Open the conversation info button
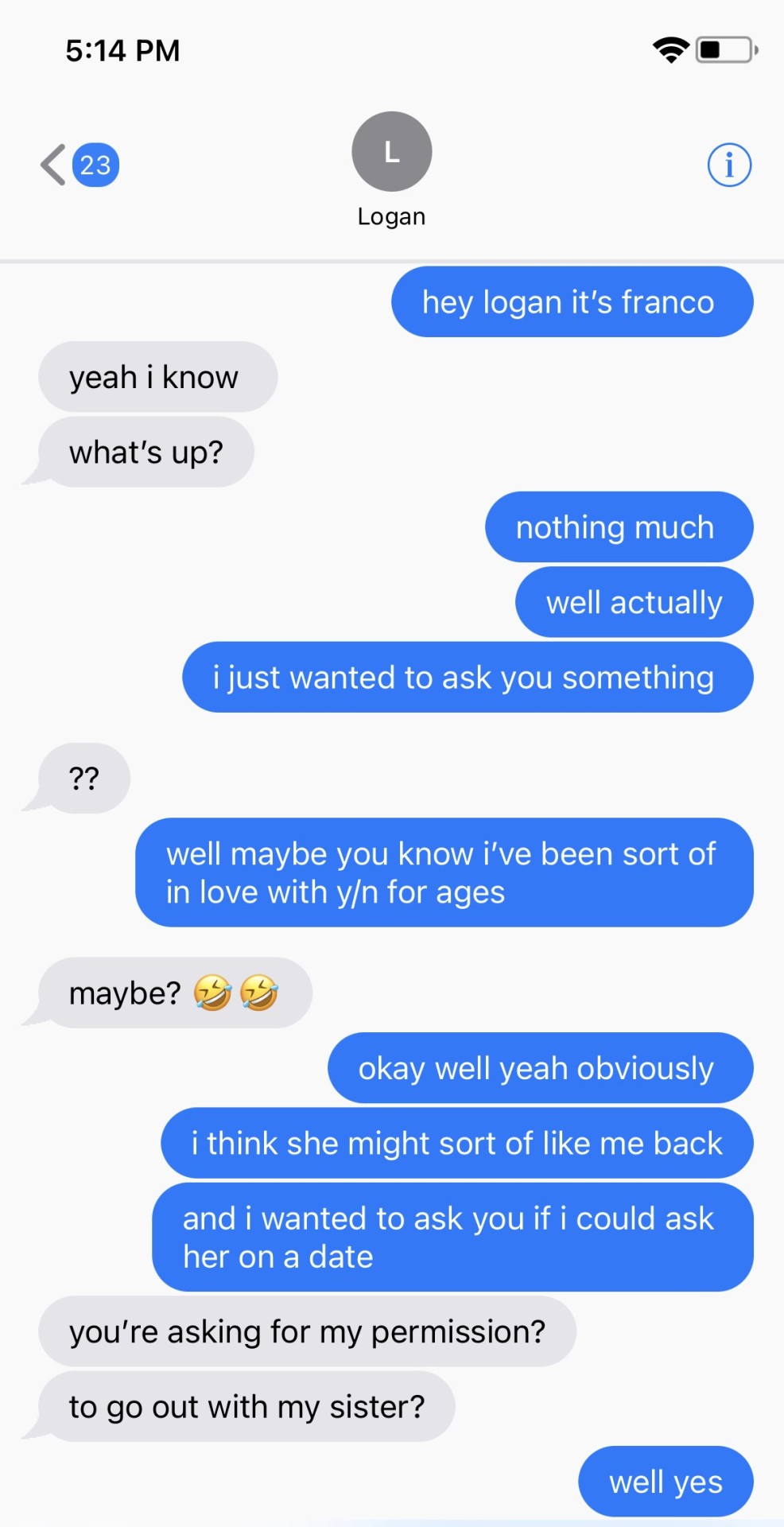 coord(728,165)
